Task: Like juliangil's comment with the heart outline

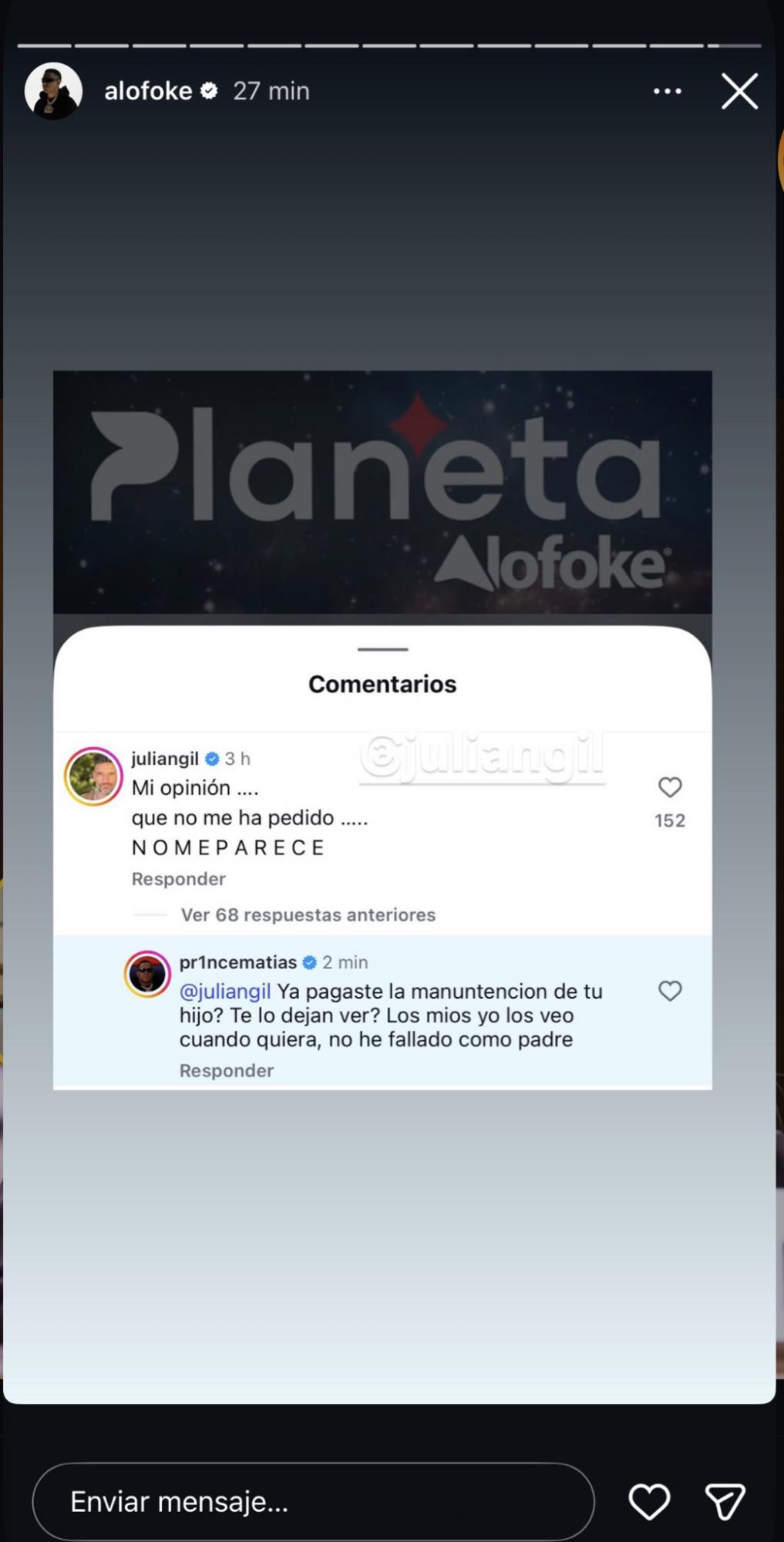Action: tap(669, 787)
